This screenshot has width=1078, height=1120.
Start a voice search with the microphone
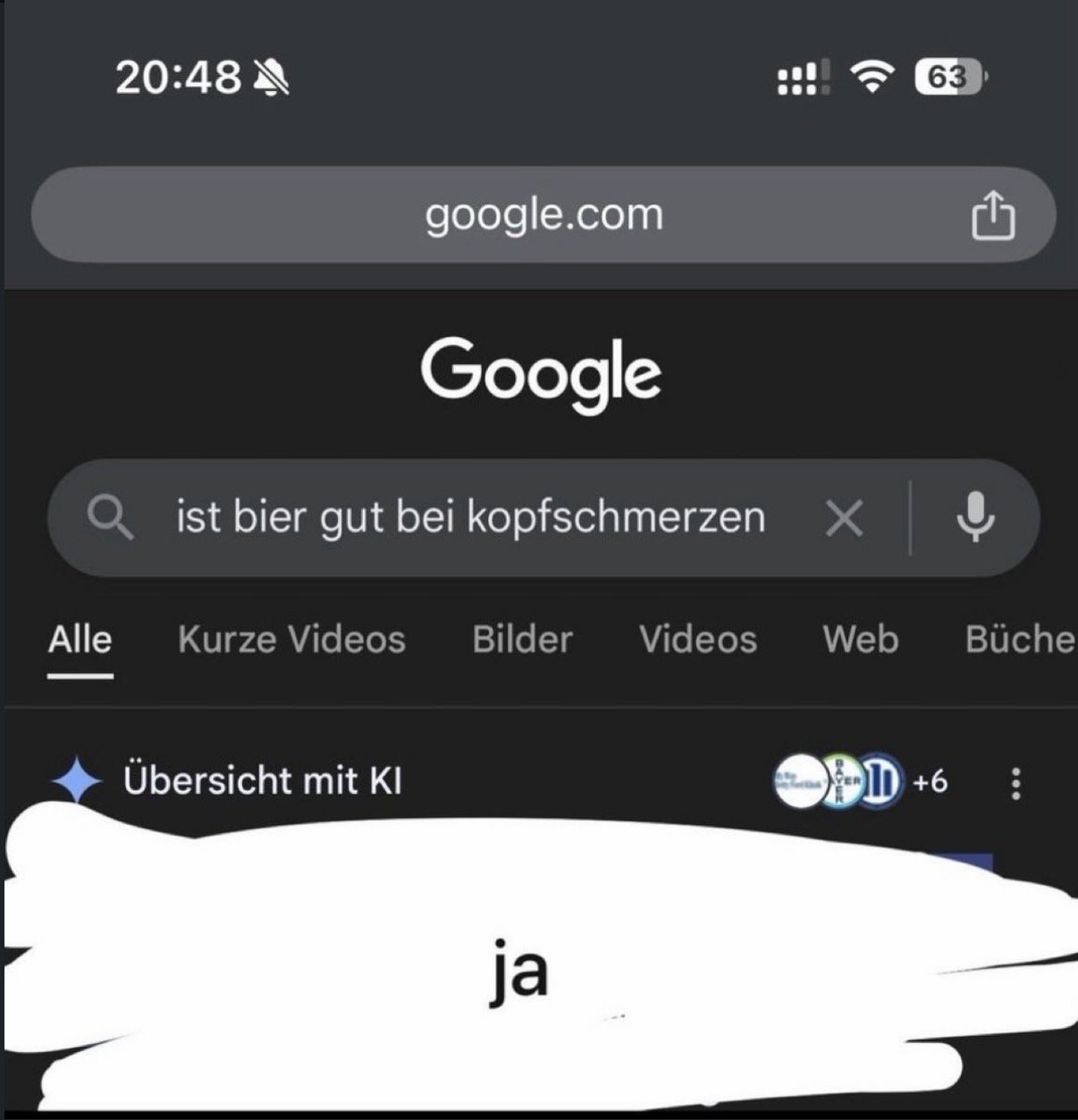pyautogui.click(x=975, y=518)
